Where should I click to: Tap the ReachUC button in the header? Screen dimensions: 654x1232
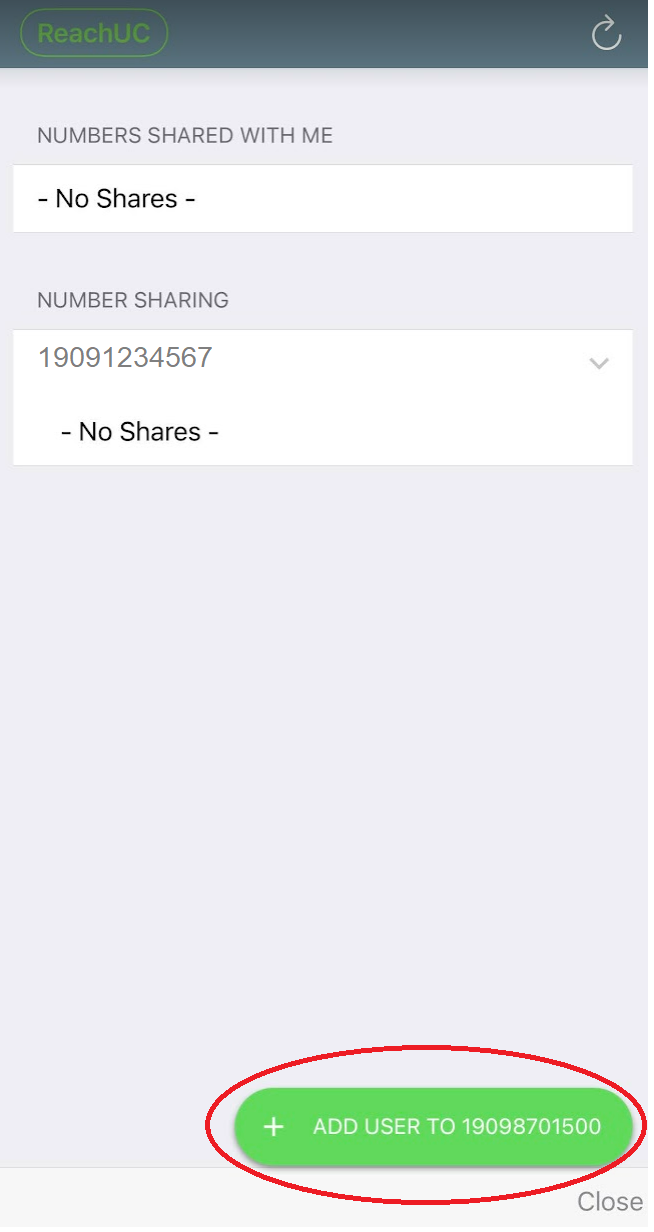point(94,33)
